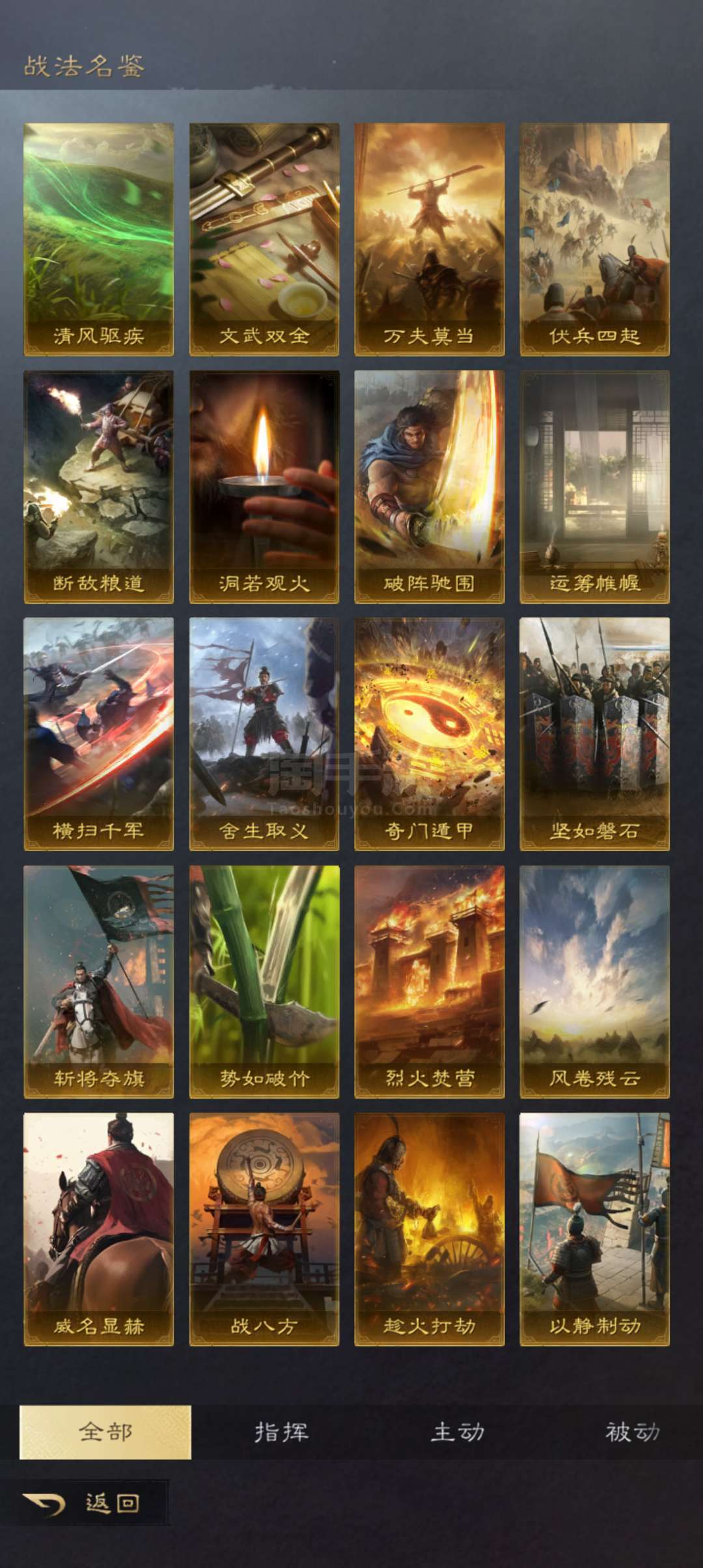View the 破阵驰围 tactic details

pos(430,486)
